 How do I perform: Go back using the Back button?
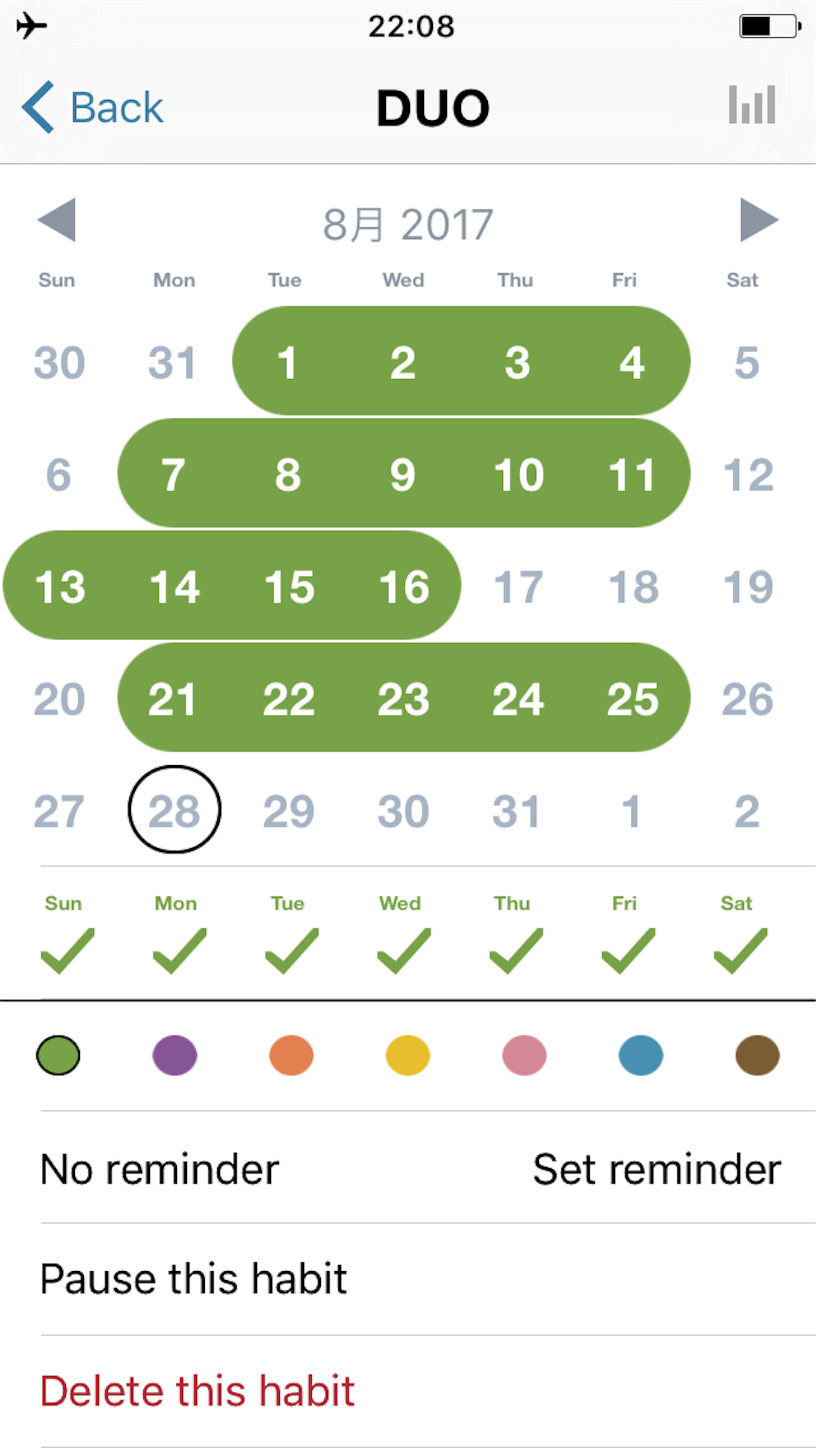(x=92, y=107)
